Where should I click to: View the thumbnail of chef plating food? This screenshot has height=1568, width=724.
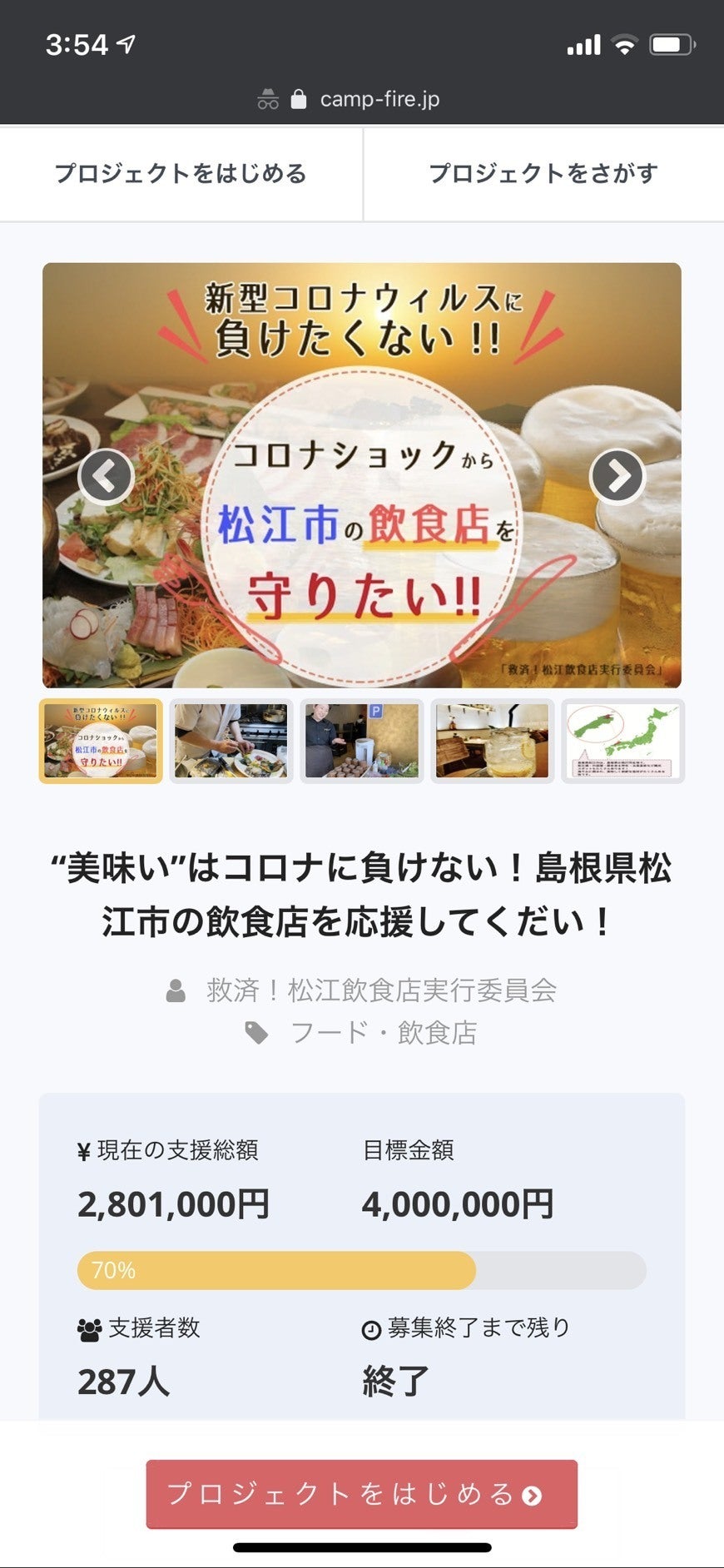231,741
